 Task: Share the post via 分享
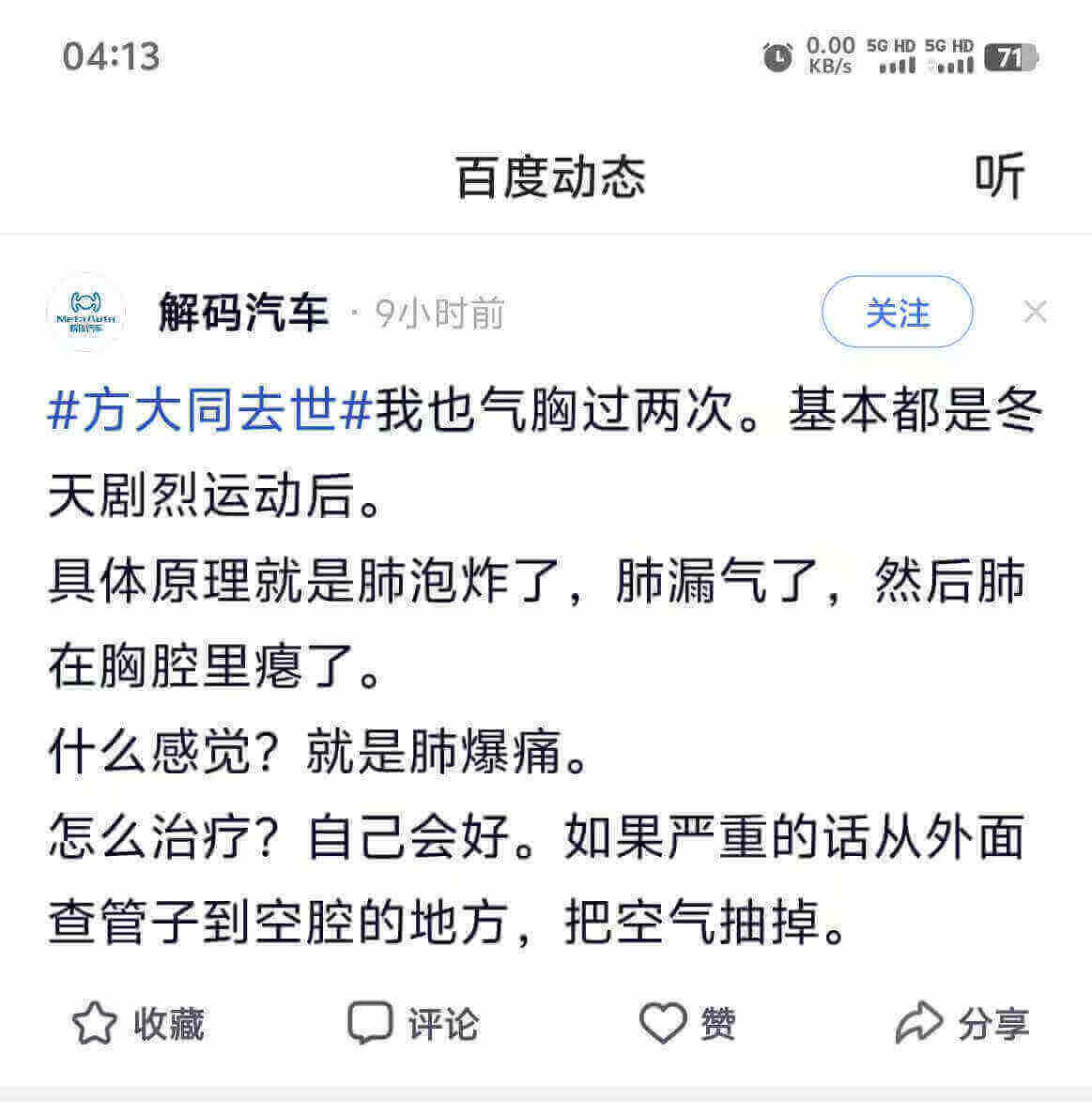pyautogui.click(x=962, y=1023)
